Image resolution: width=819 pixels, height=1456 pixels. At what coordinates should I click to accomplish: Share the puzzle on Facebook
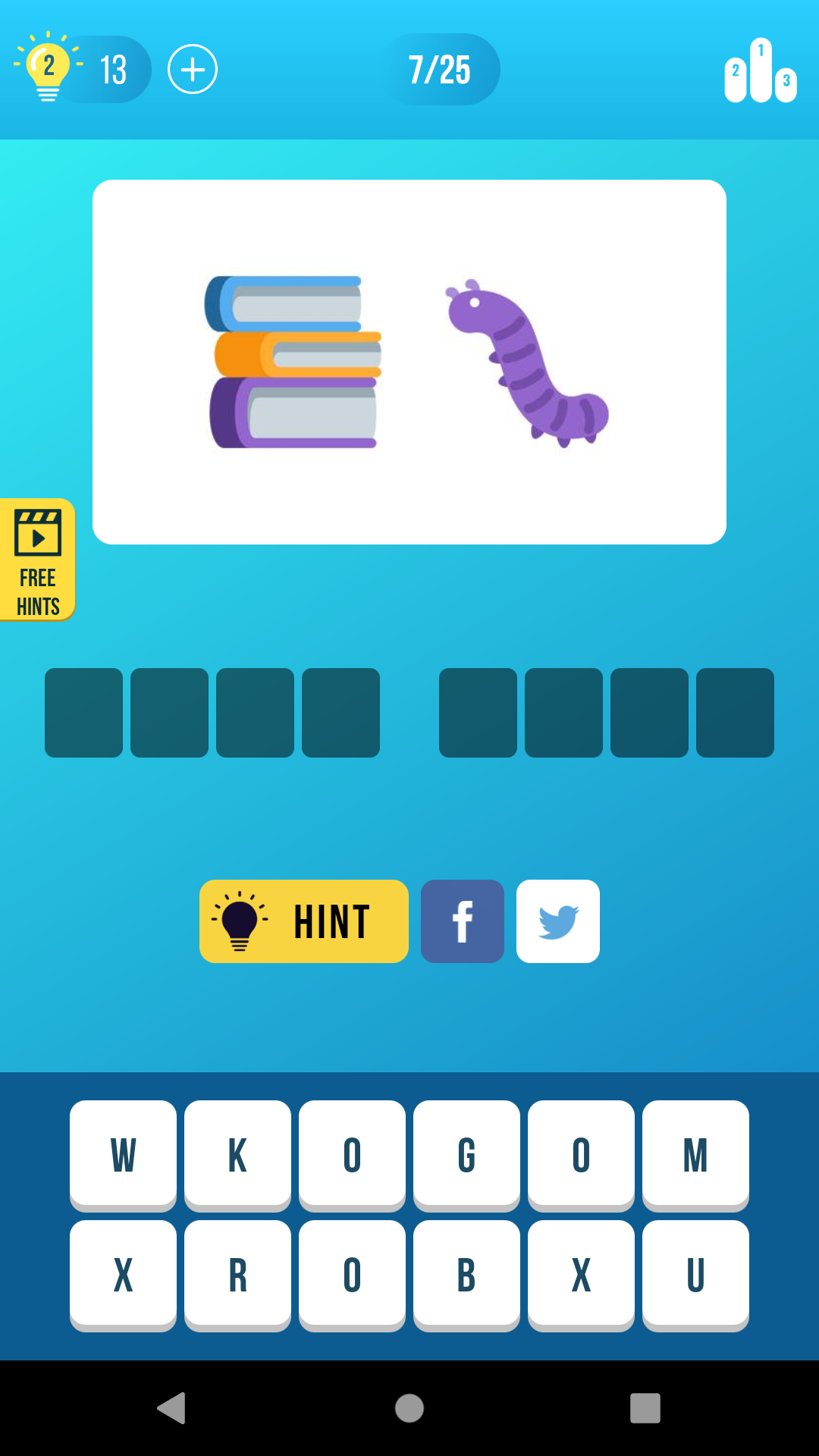(463, 921)
